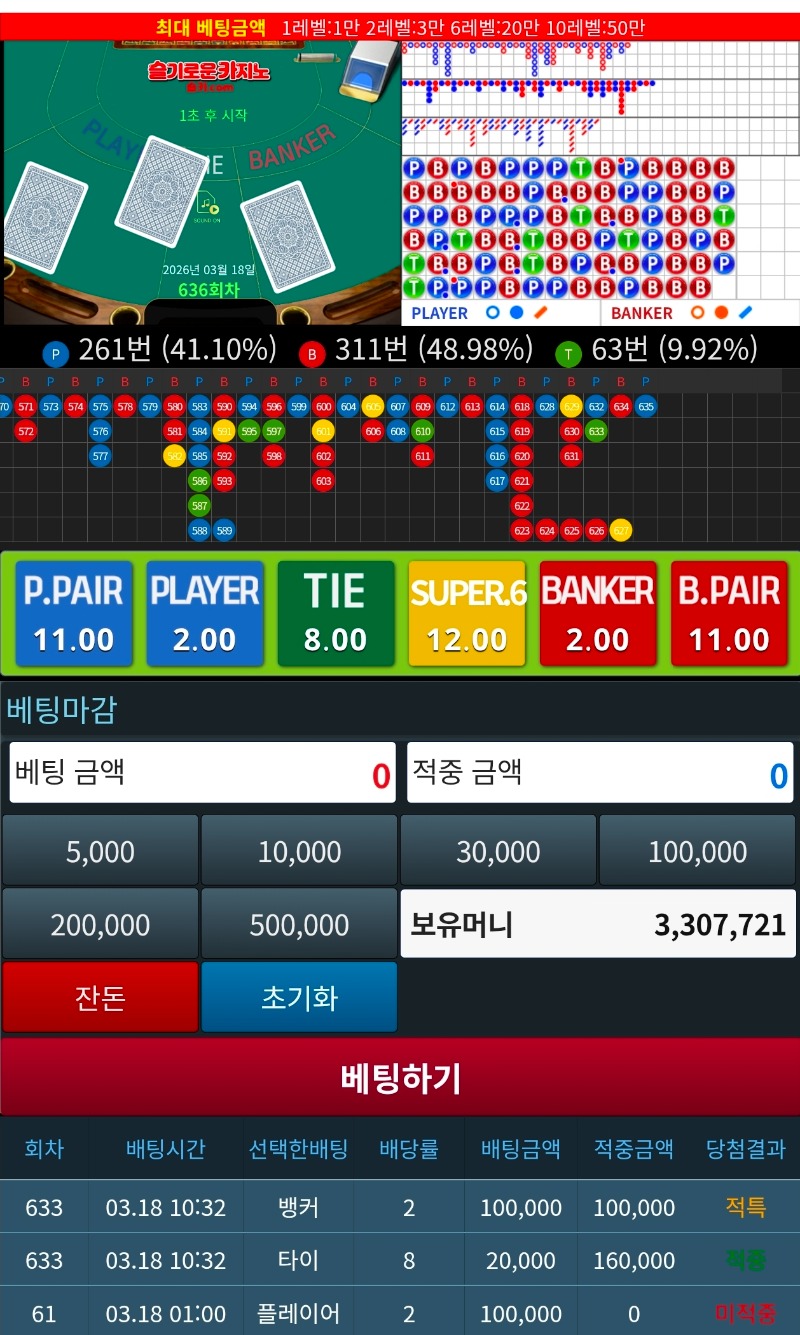
Task: Place the bet with 베팅하기
Action: pos(400,1077)
